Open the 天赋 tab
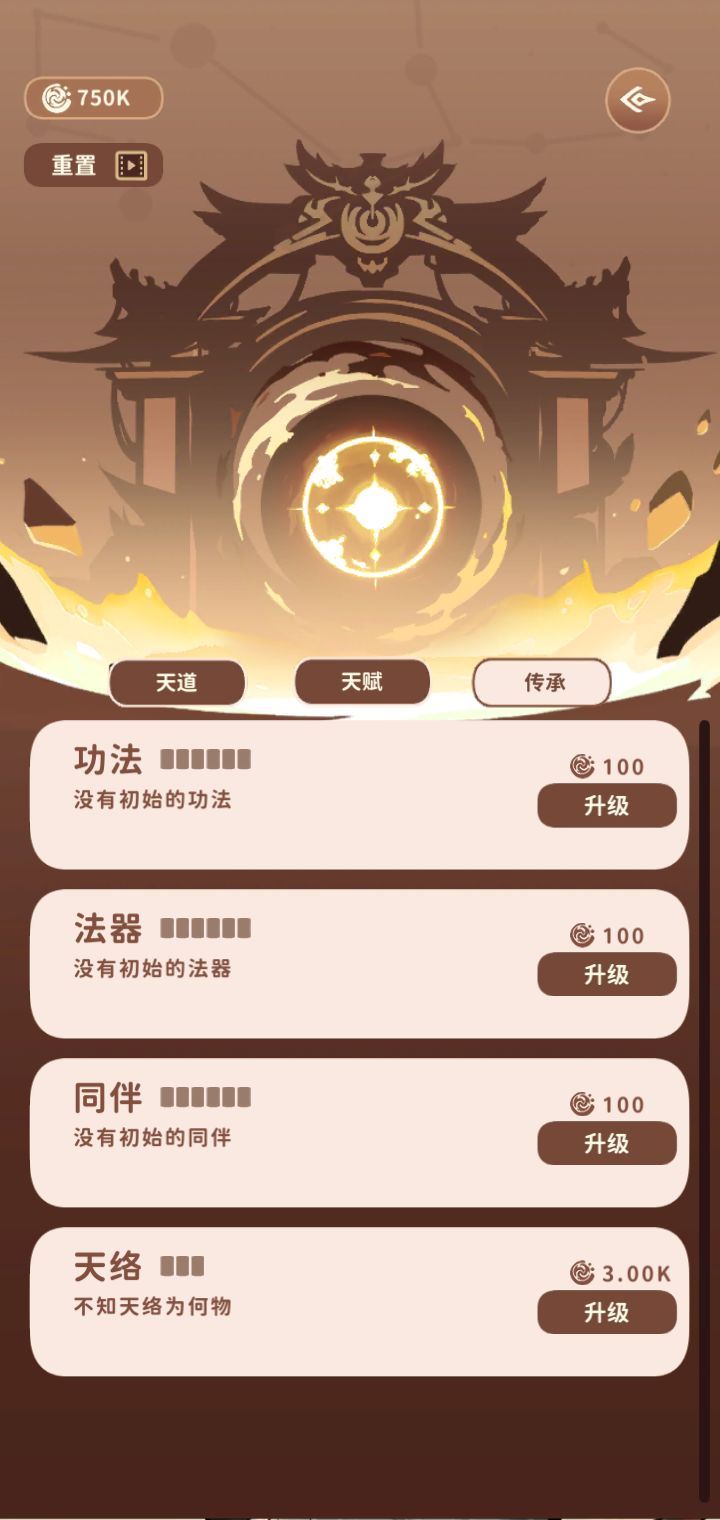Screen dimensions: 720x1520 [361, 681]
